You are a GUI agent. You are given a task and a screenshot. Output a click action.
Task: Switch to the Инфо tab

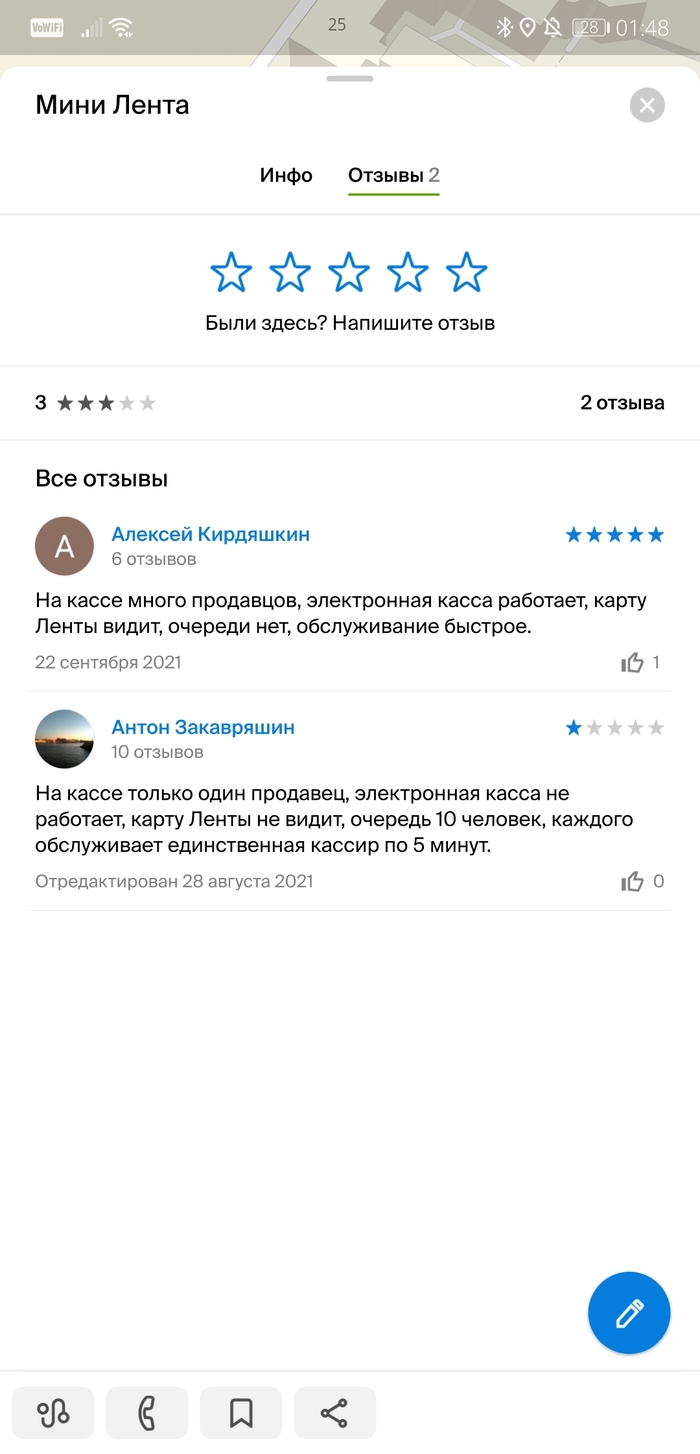286,175
